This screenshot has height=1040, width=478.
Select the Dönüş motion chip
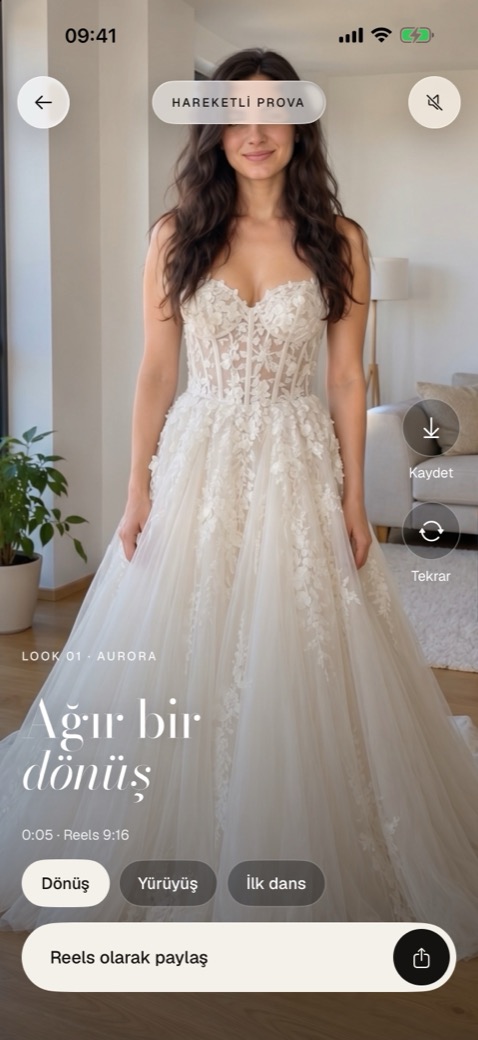tap(66, 883)
